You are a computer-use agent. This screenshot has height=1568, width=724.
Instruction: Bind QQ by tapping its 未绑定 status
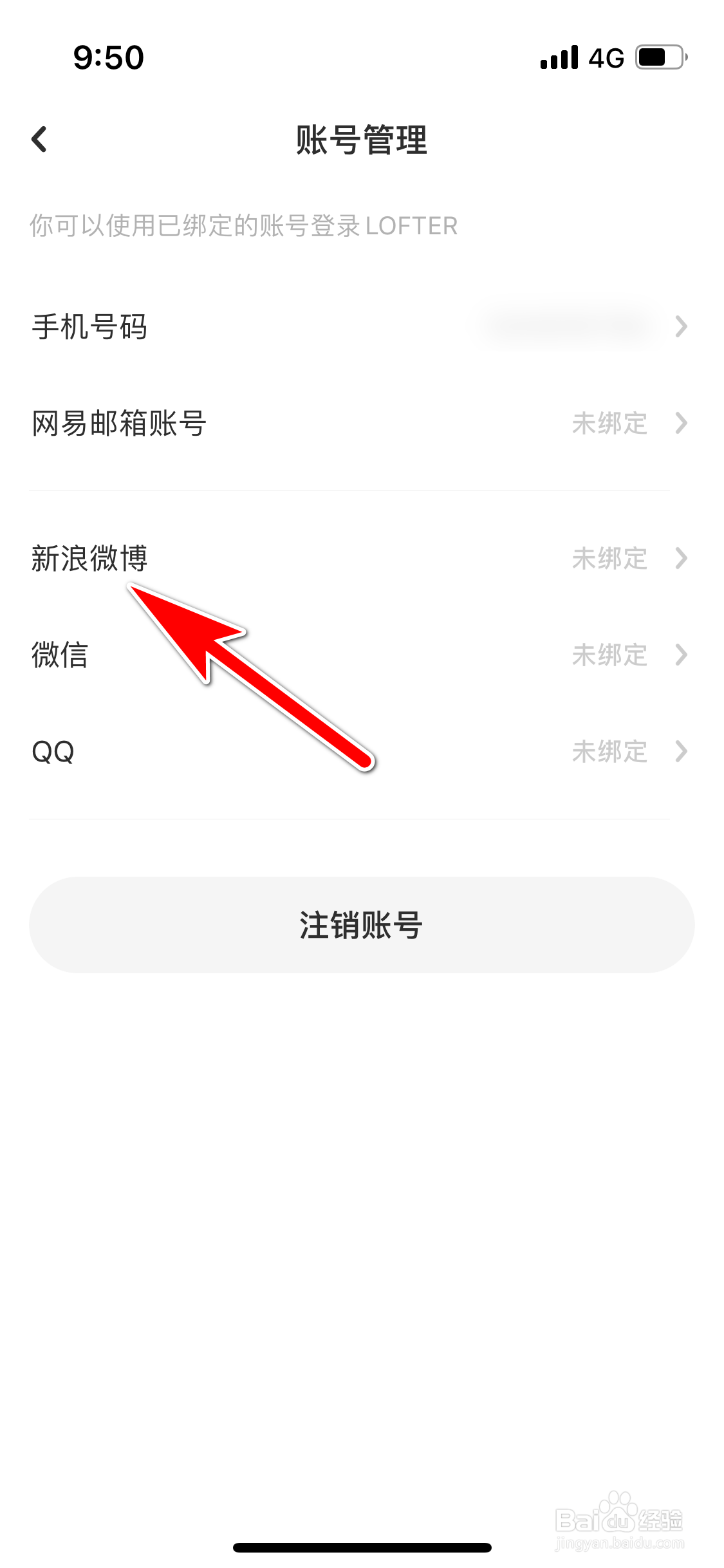(x=609, y=752)
